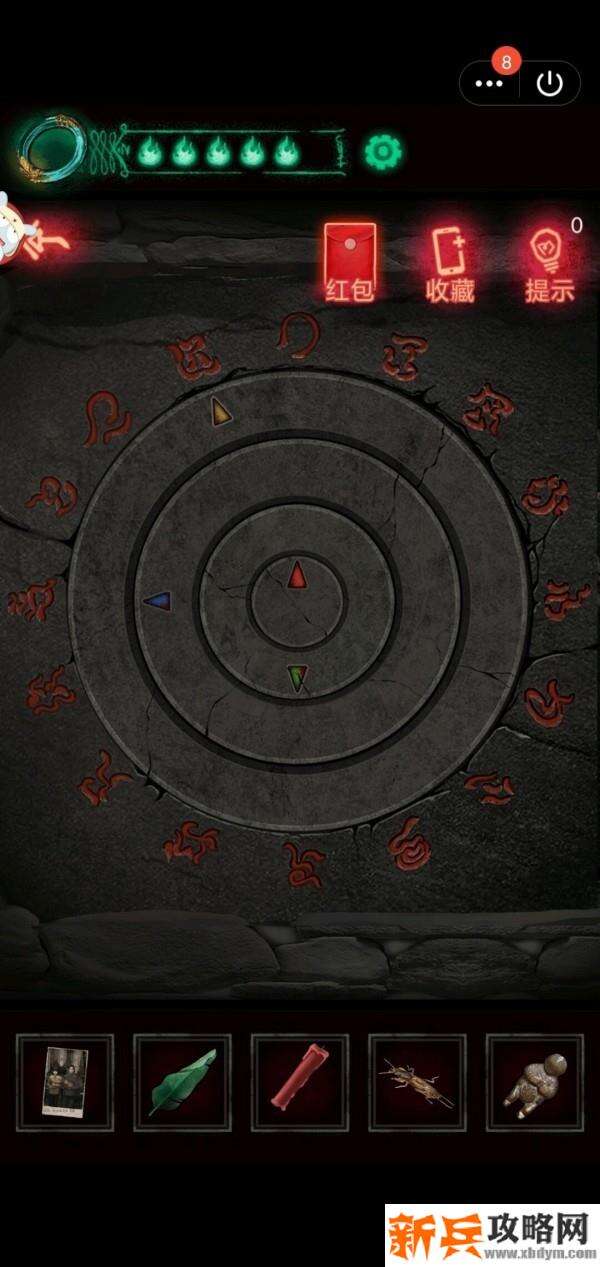The image size is (600, 1267).
Task: Select the green leaf inventory item
Action: point(182,1082)
